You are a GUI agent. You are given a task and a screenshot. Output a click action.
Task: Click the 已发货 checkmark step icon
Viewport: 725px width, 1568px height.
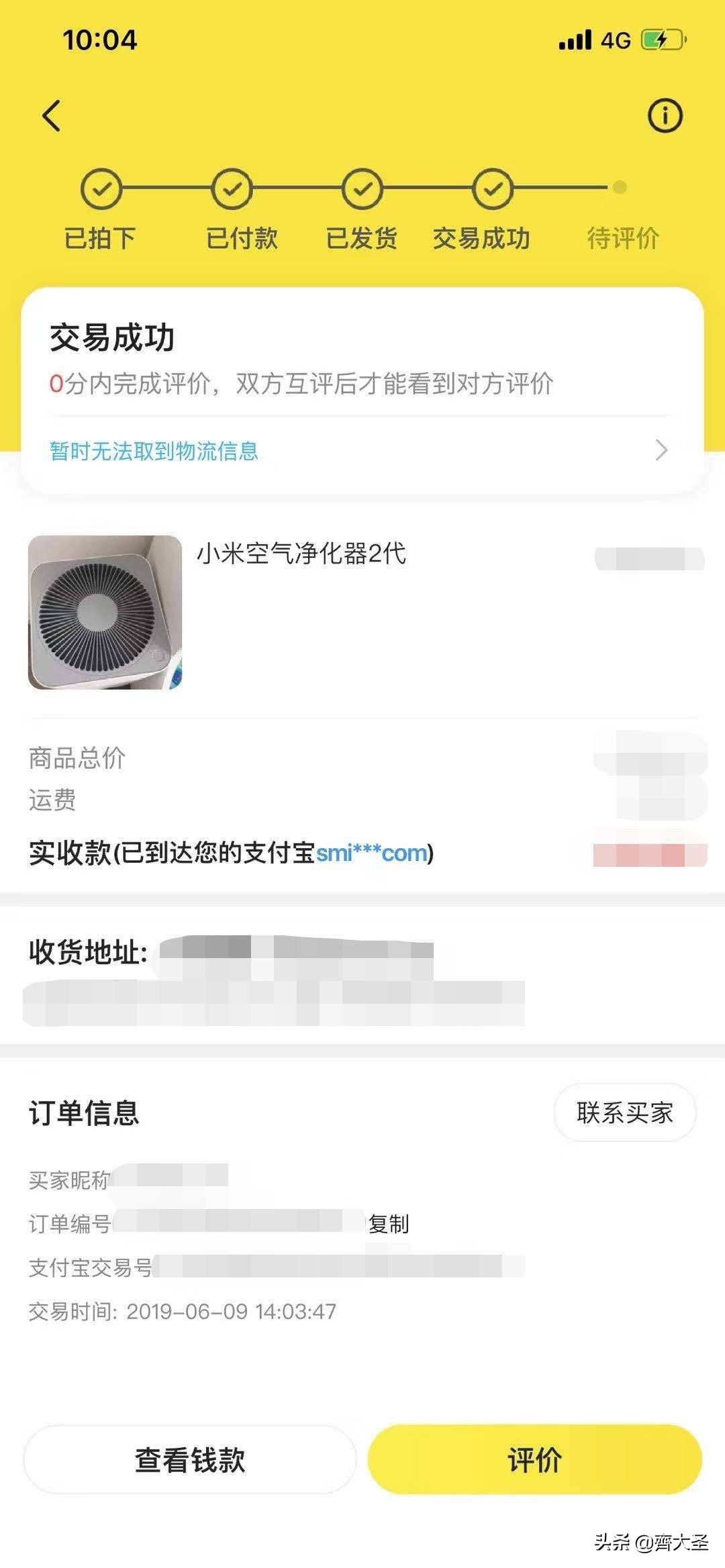point(362,189)
